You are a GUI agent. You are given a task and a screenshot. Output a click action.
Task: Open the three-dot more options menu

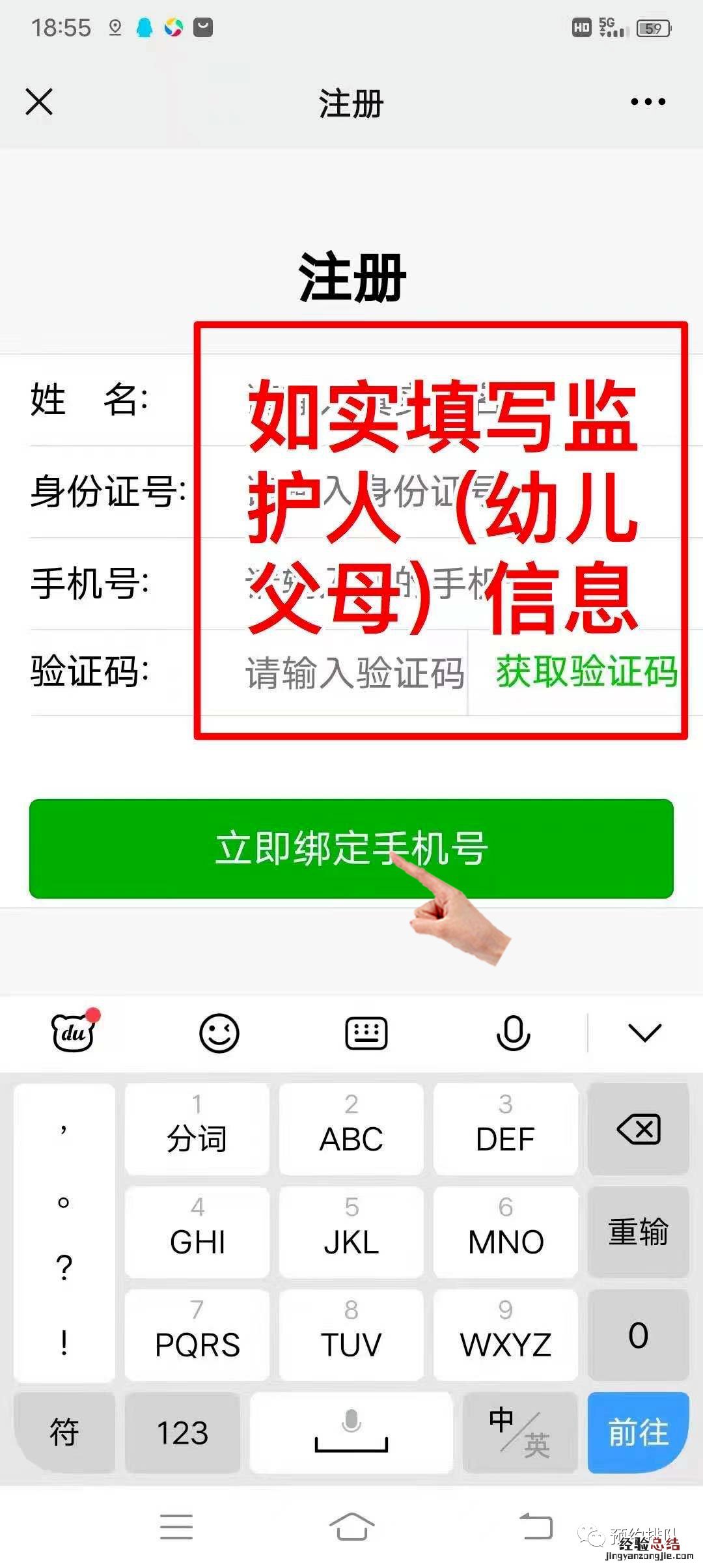click(x=648, y=102)
